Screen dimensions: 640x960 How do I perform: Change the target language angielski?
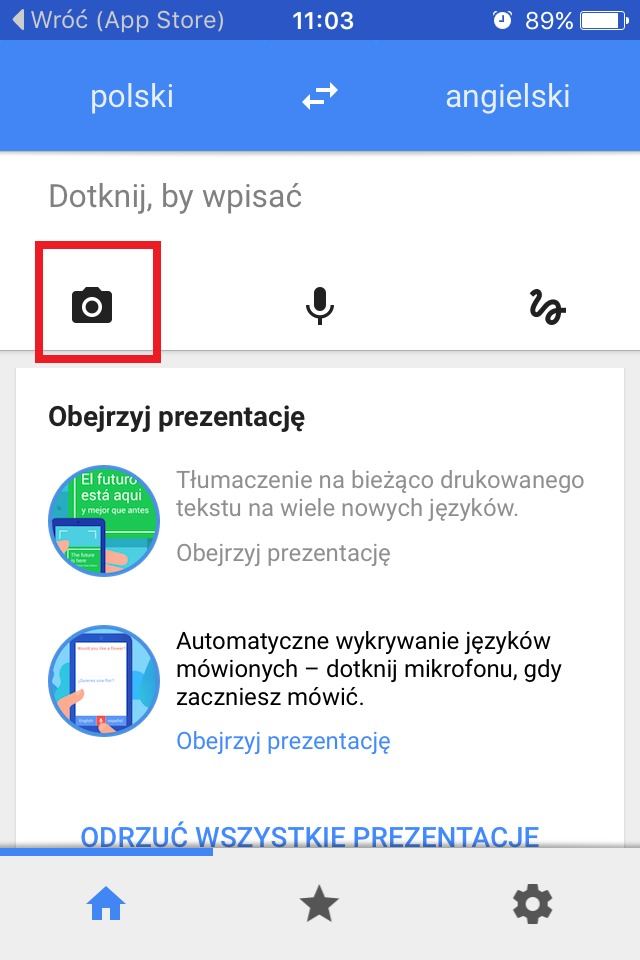coord(507,97)
